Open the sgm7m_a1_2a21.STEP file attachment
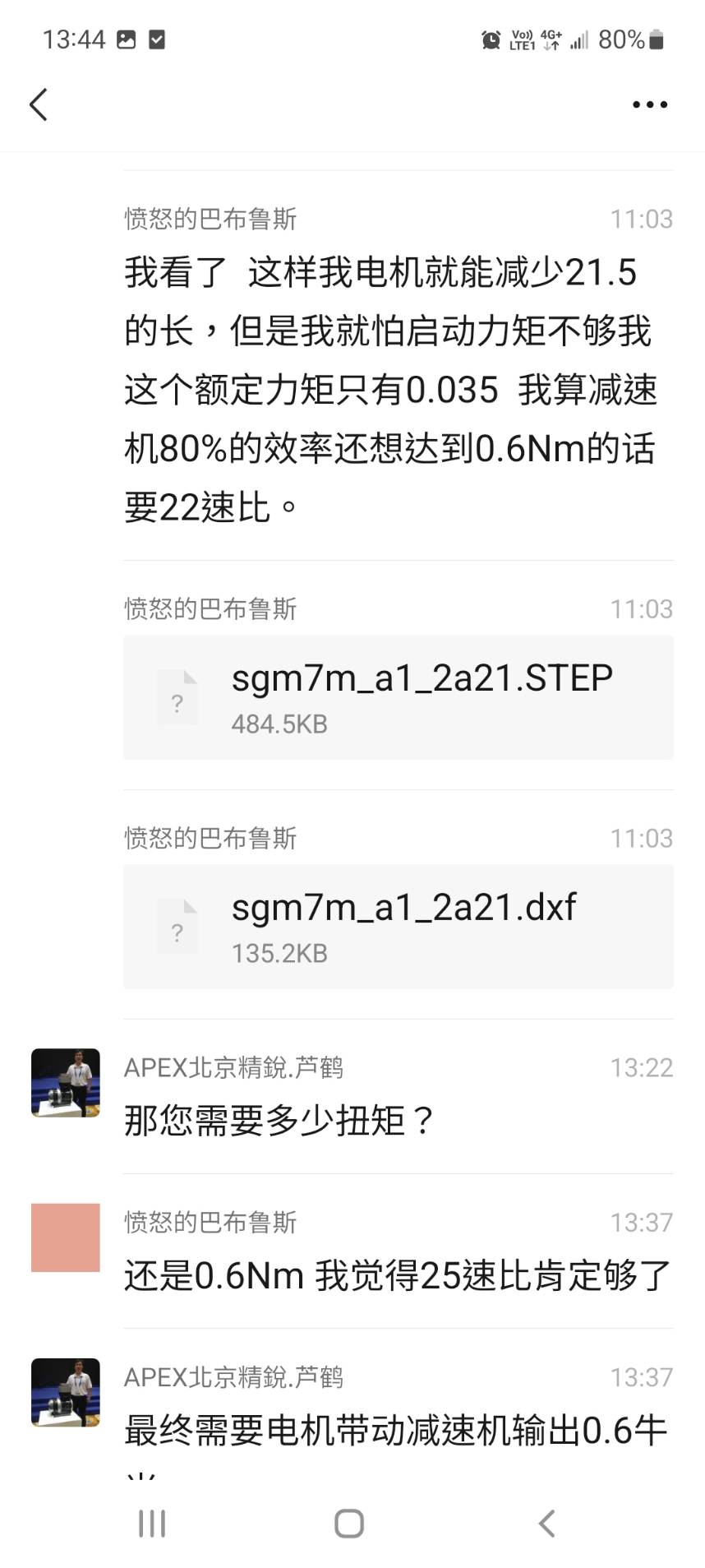 [399, 697]
